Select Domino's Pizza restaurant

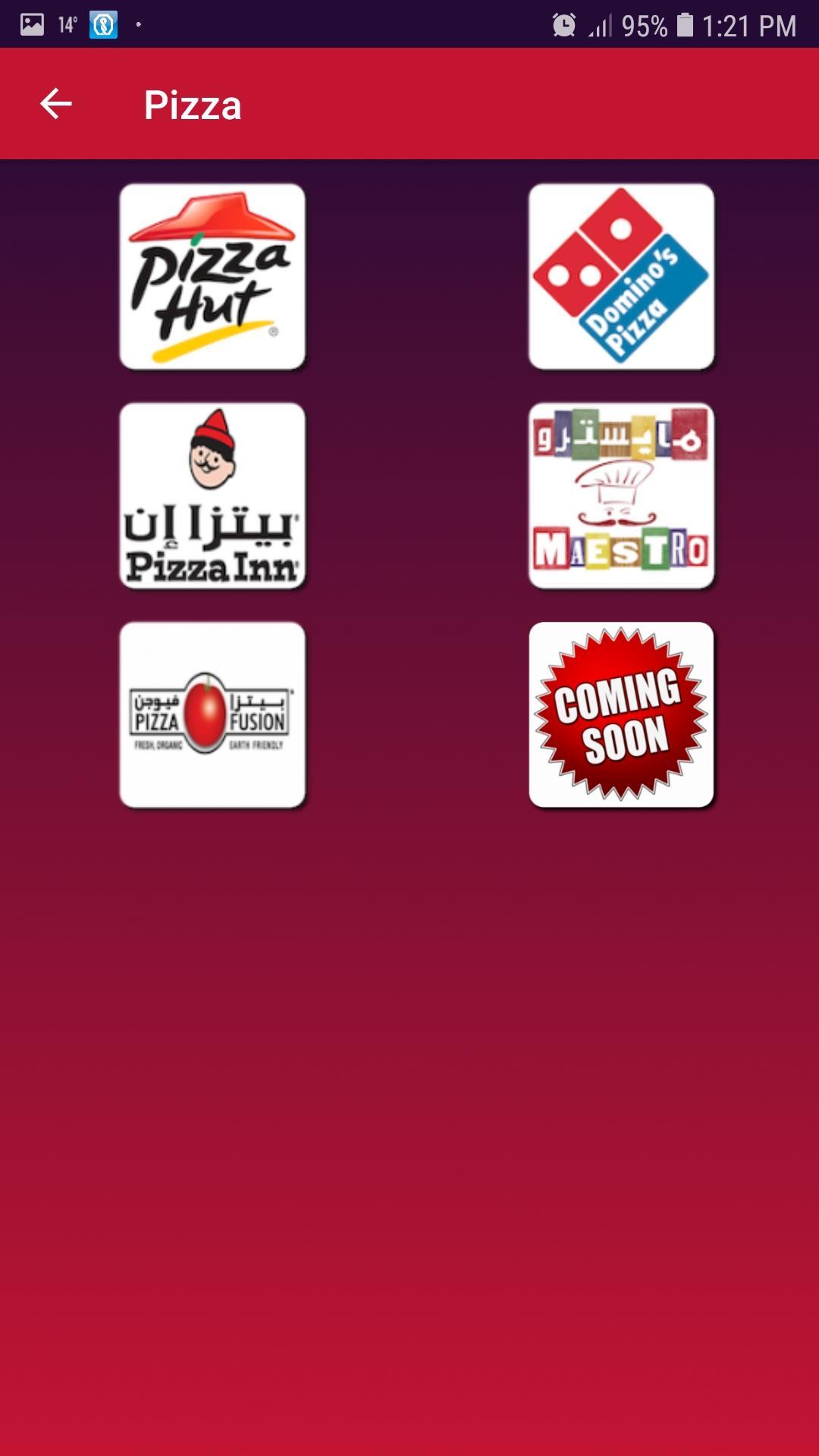[621, 277]
